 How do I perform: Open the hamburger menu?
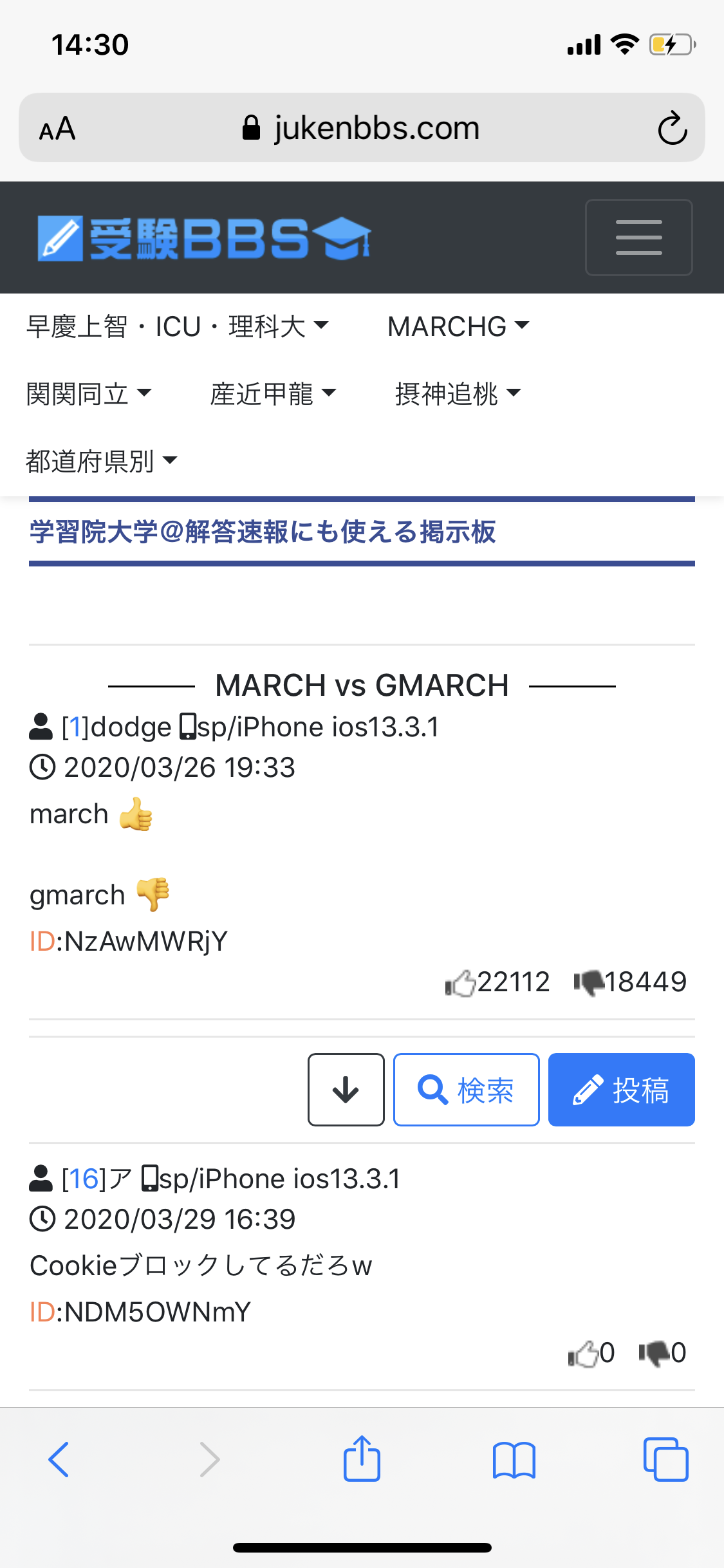[x=638, y=238]
